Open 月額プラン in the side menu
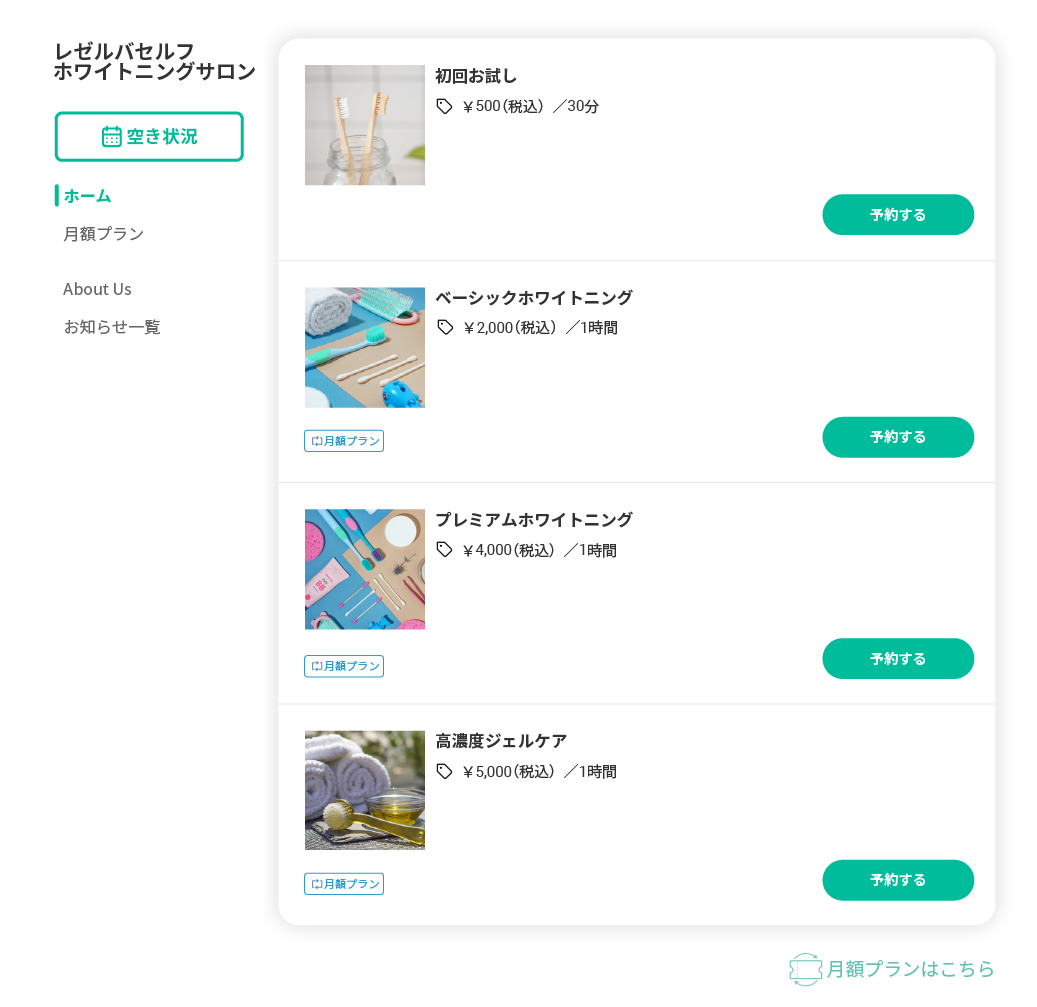The width and height of the screenshot is (1037, 1007). click(103, 234)
